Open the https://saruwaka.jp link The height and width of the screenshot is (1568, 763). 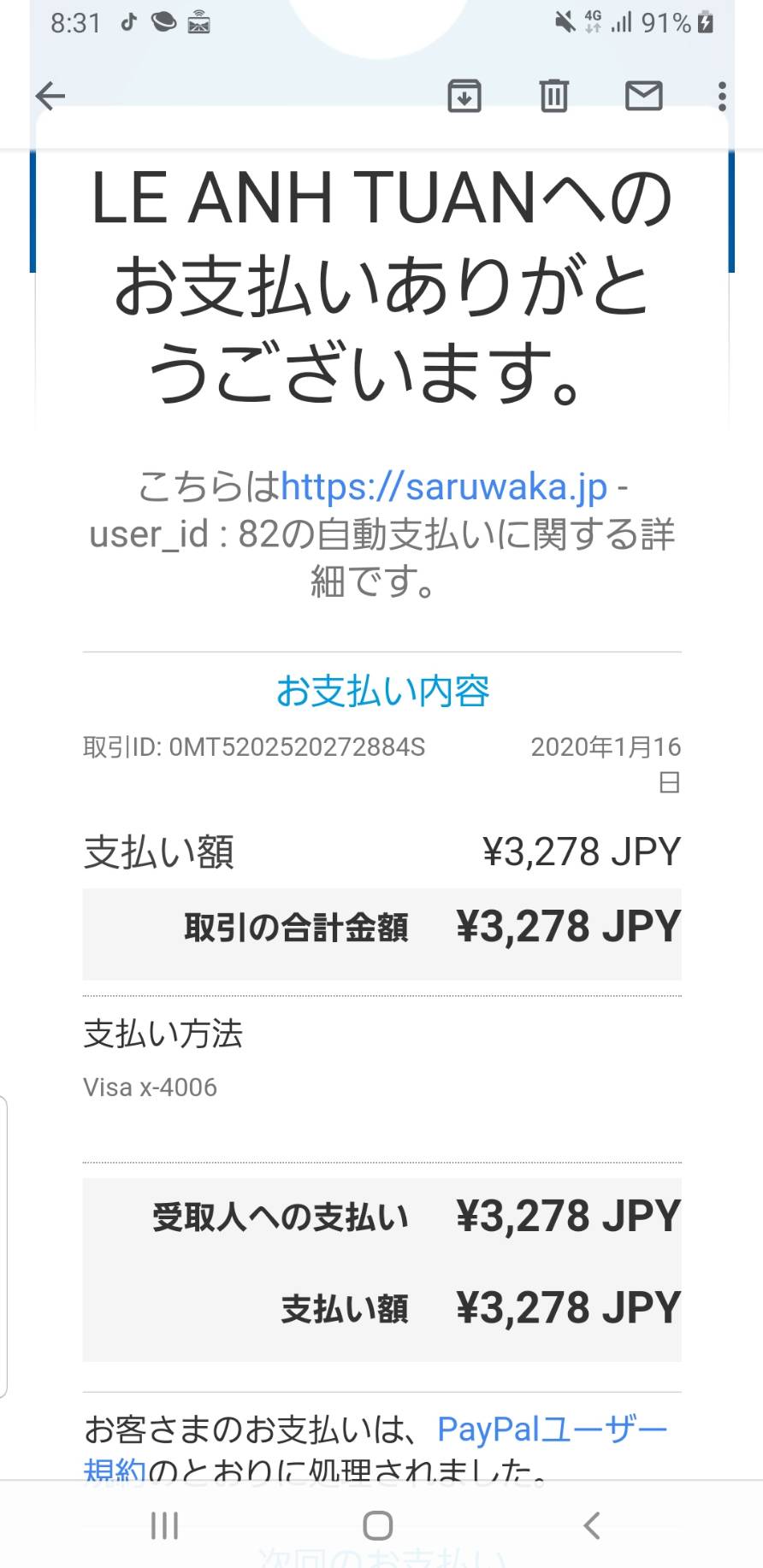(444, 486)
